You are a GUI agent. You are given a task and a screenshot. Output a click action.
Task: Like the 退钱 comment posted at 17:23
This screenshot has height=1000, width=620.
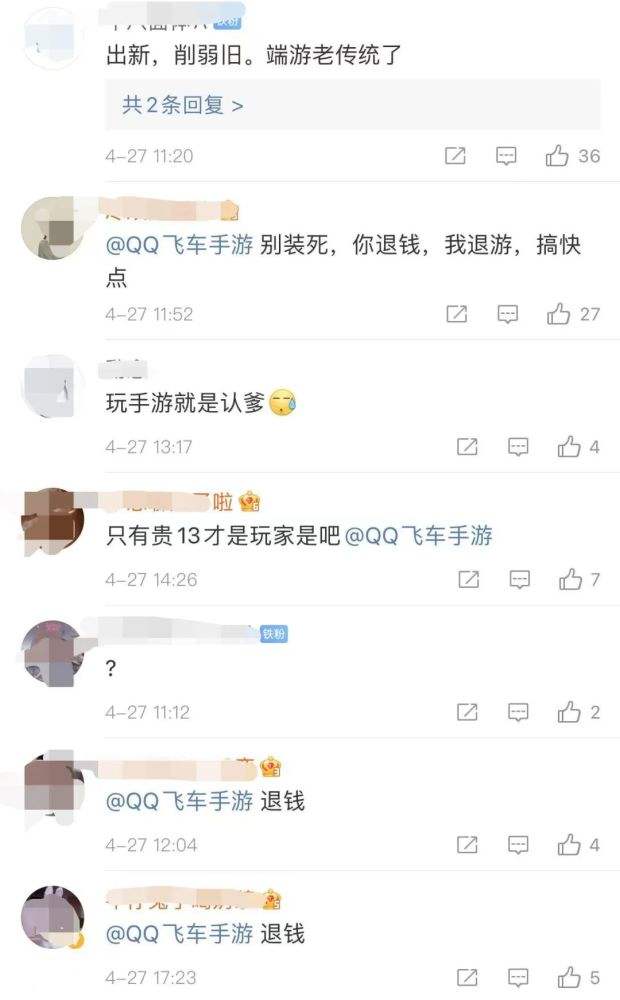[569, 977]
